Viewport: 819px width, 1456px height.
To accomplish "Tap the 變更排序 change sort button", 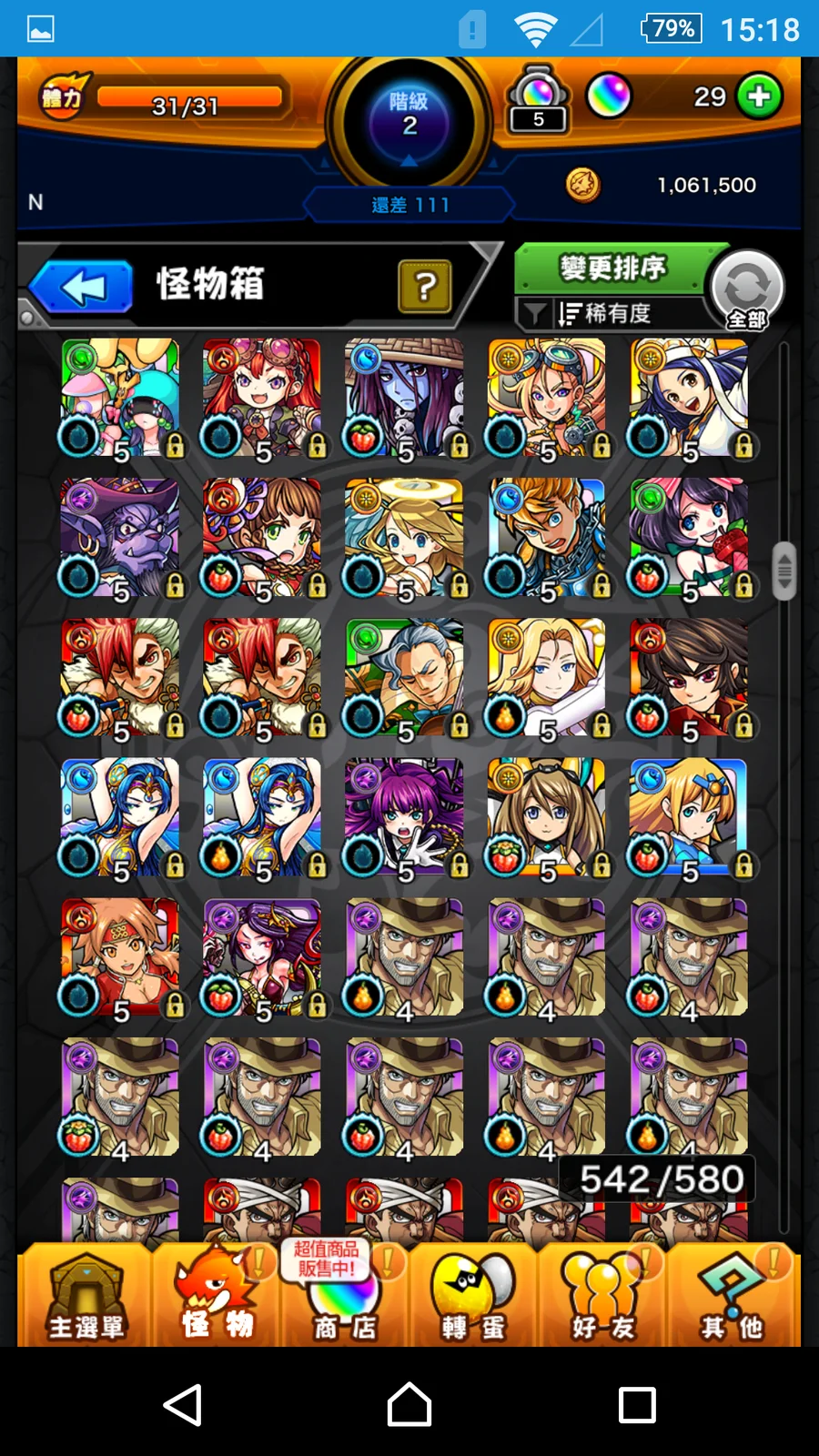I will tap(612, 268).
